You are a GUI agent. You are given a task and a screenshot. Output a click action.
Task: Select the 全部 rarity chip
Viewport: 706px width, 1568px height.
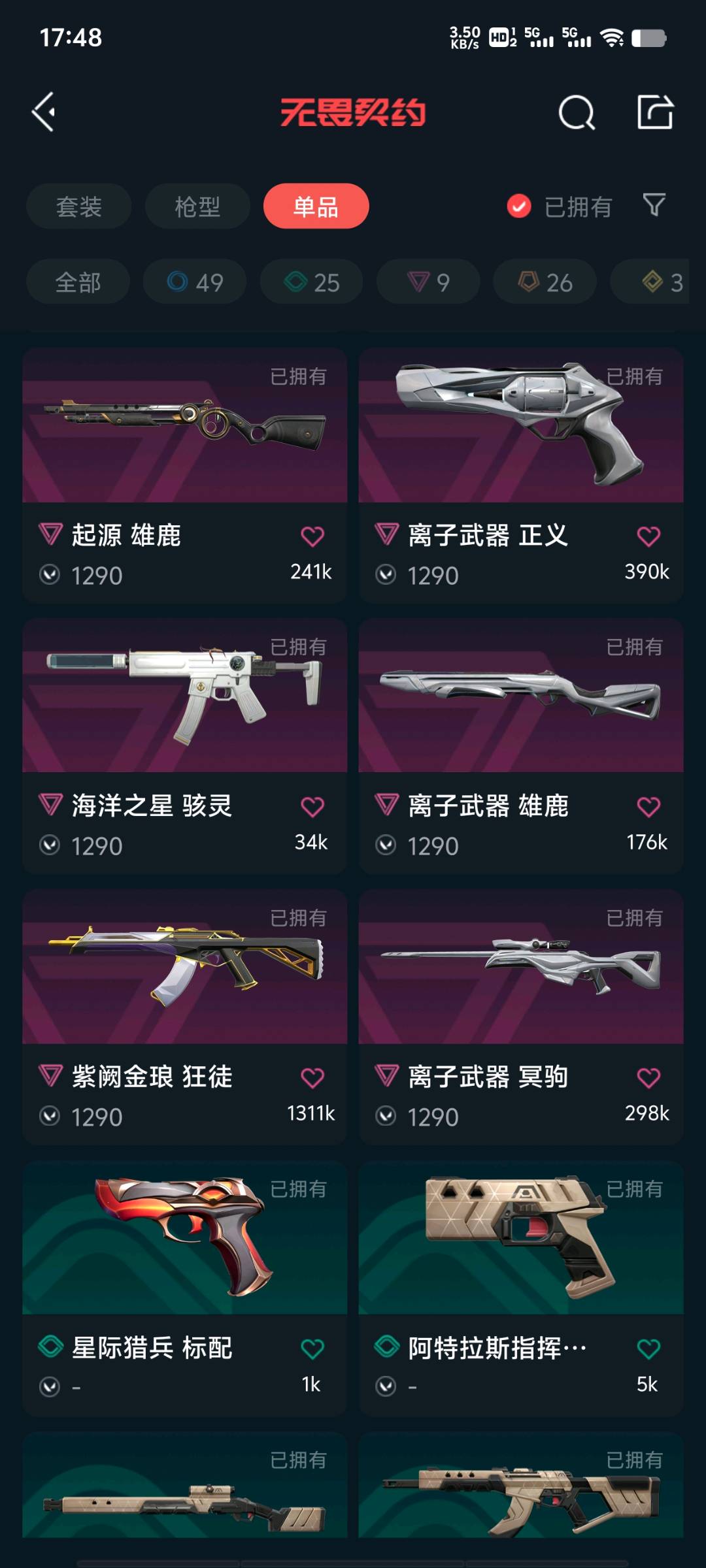78,282
